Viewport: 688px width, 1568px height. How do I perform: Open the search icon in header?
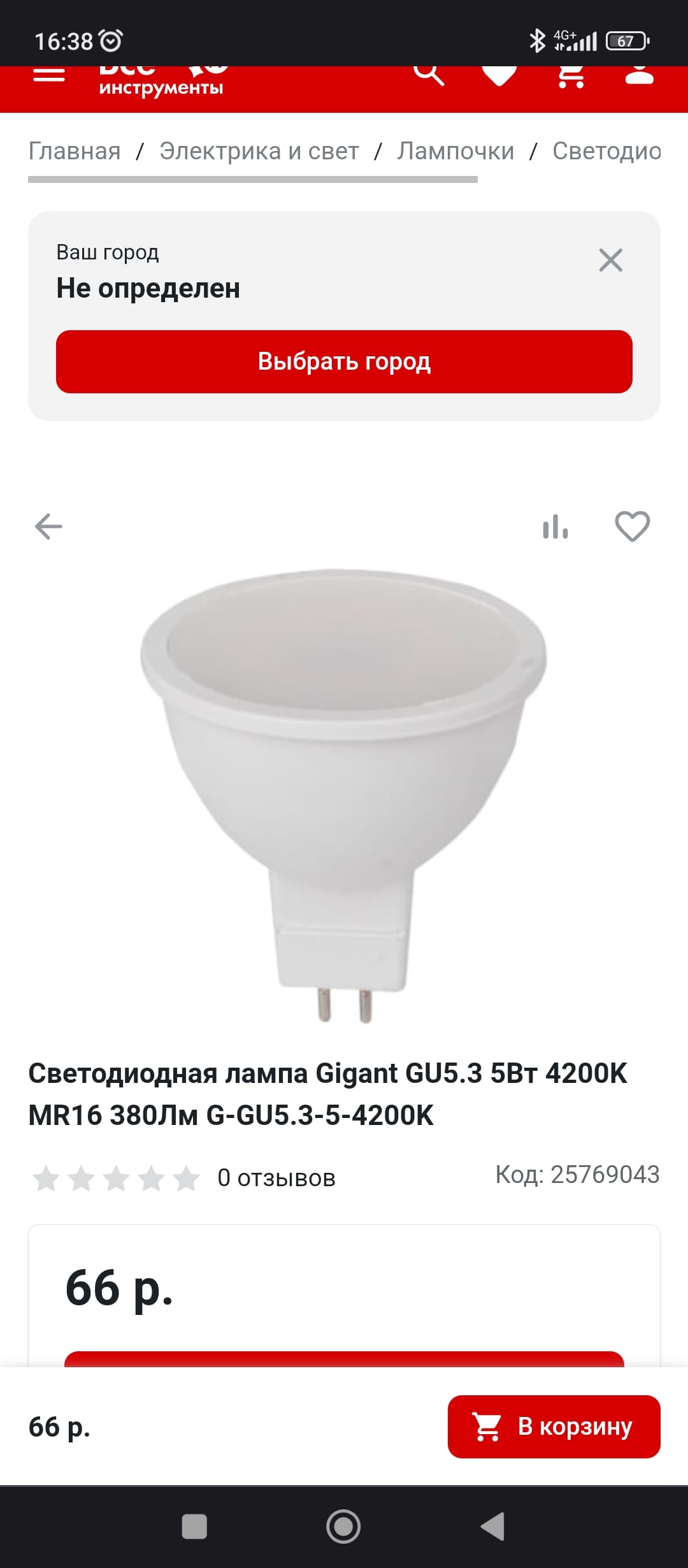coord(429,75)
